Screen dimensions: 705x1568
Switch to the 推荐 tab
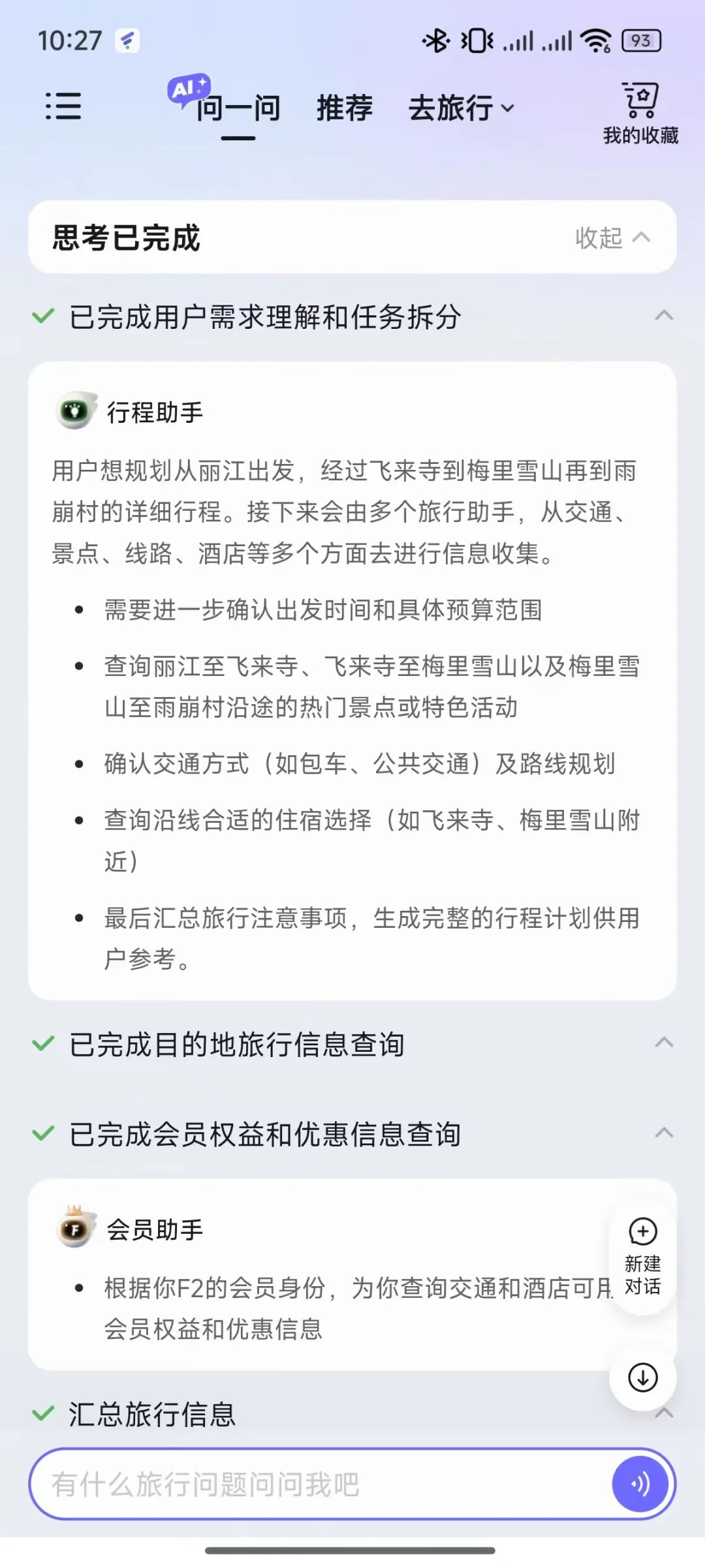[345, 108]
